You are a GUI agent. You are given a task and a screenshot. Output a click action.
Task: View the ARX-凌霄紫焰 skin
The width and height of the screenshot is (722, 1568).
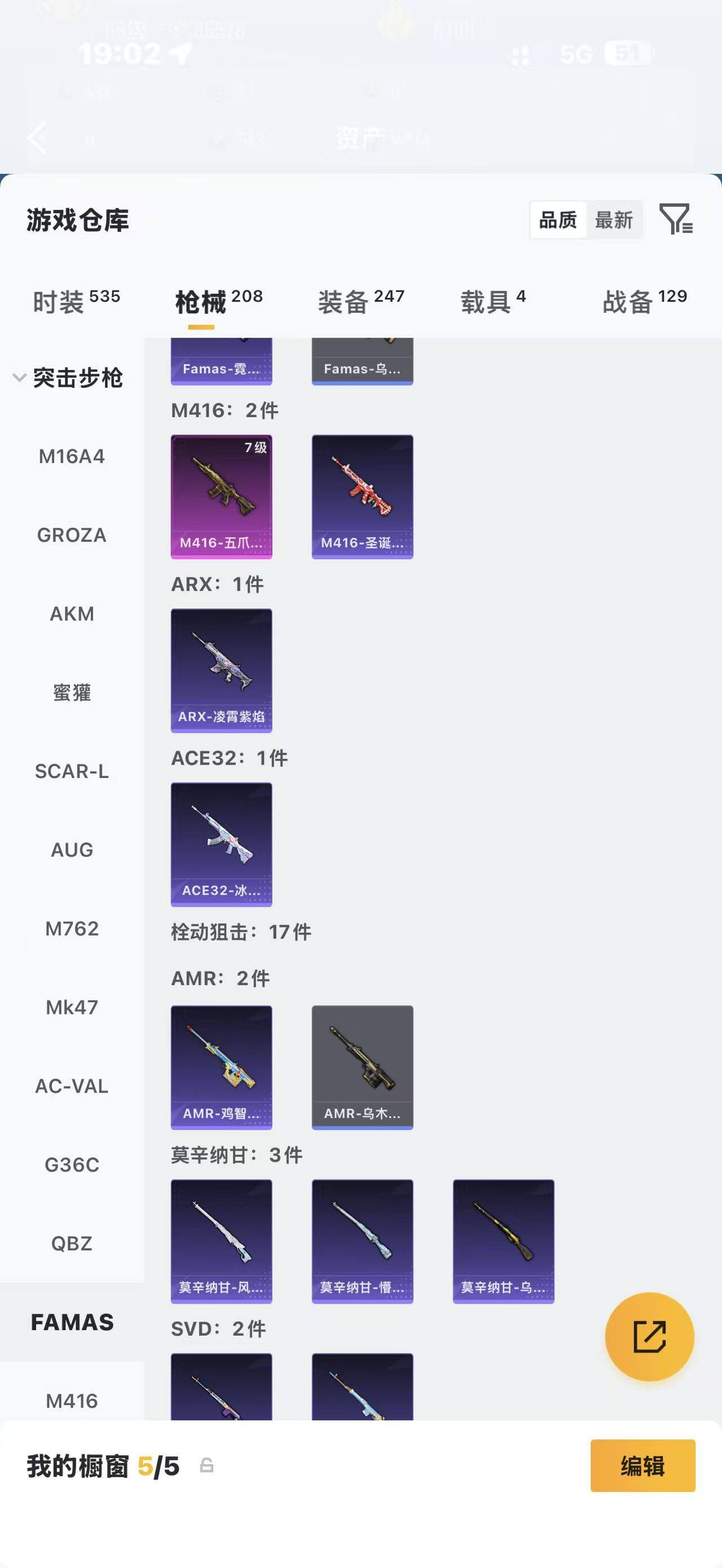[x=222, y=670]
